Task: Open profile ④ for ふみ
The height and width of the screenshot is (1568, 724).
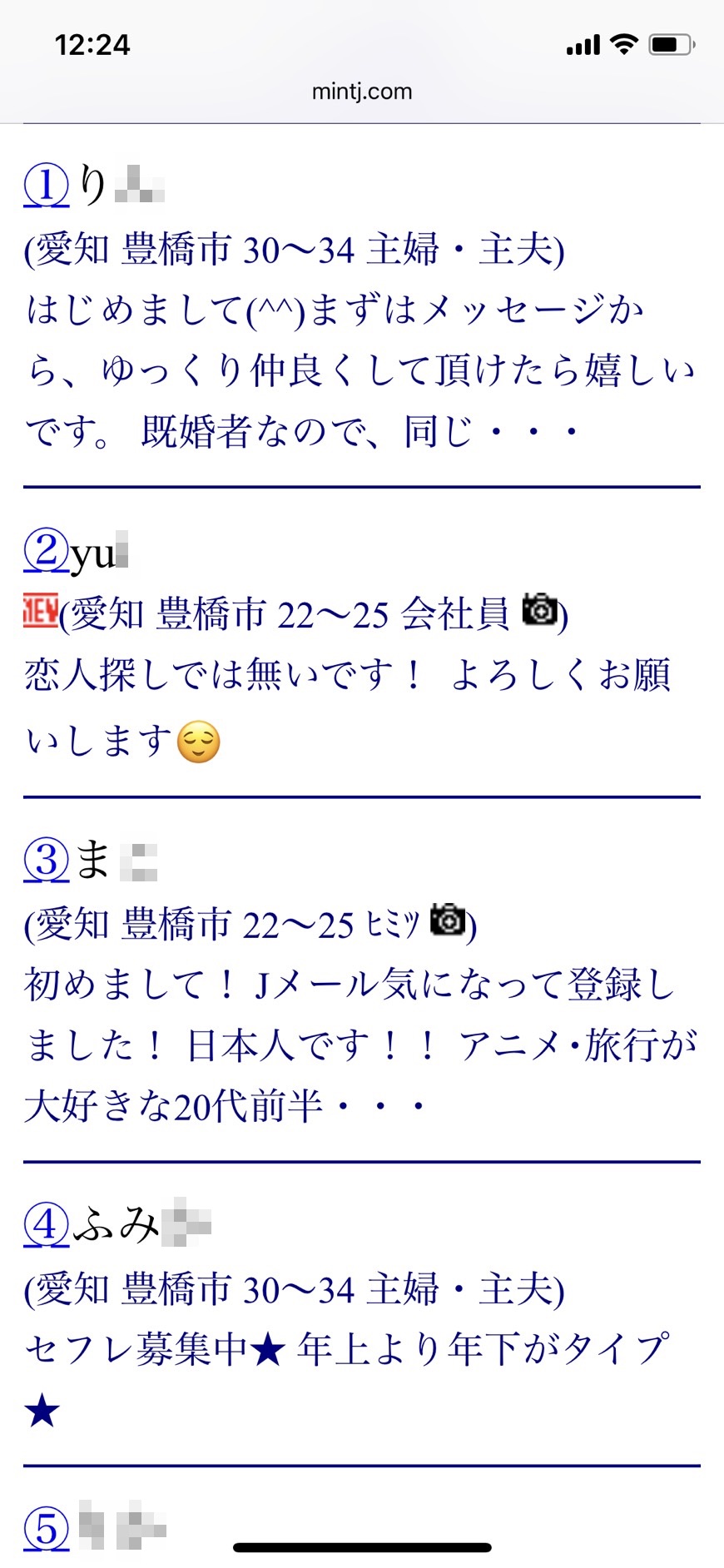Action: click(47, 1225)
